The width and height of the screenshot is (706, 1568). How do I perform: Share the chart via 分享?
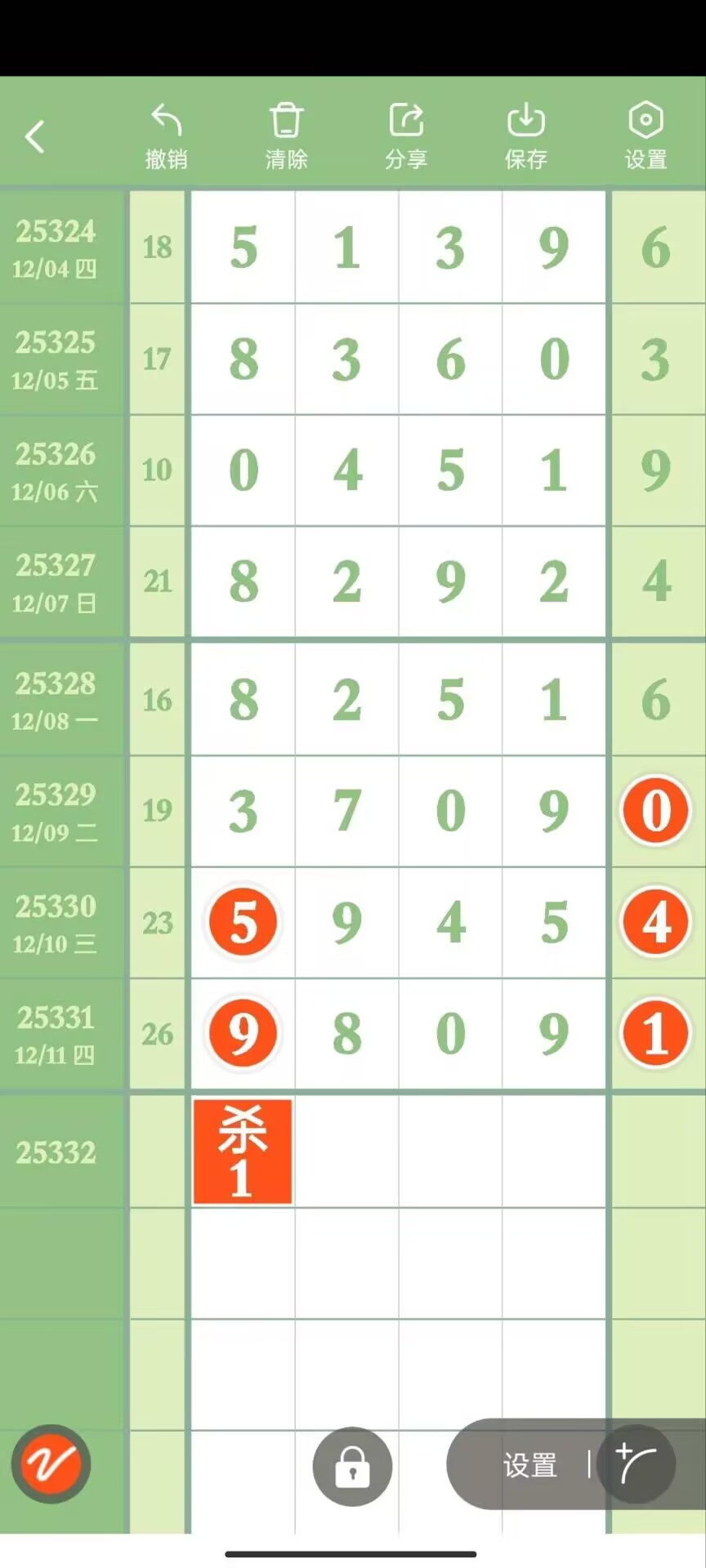[x=406, y=136]
